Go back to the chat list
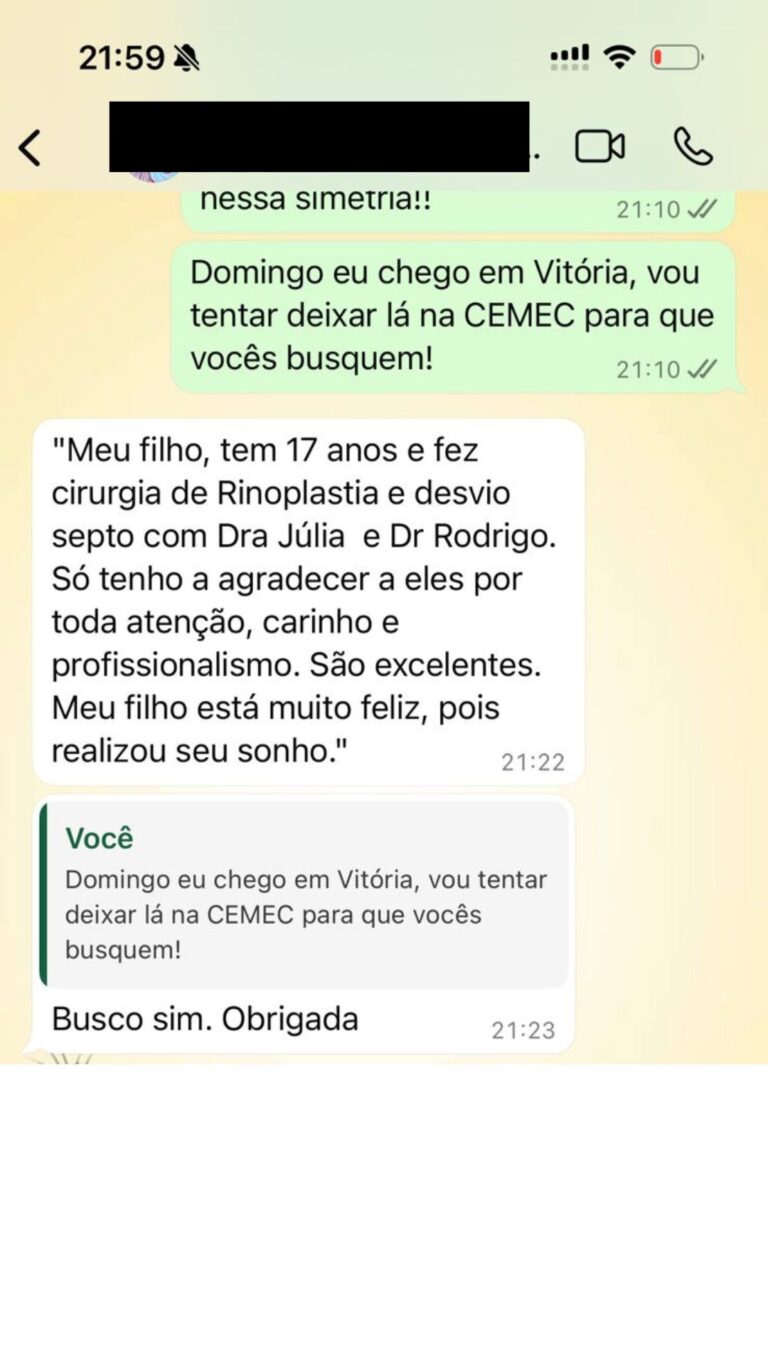Image resolution: width=768 pixels, height=1365 pixels. click(x=31, y=147)
